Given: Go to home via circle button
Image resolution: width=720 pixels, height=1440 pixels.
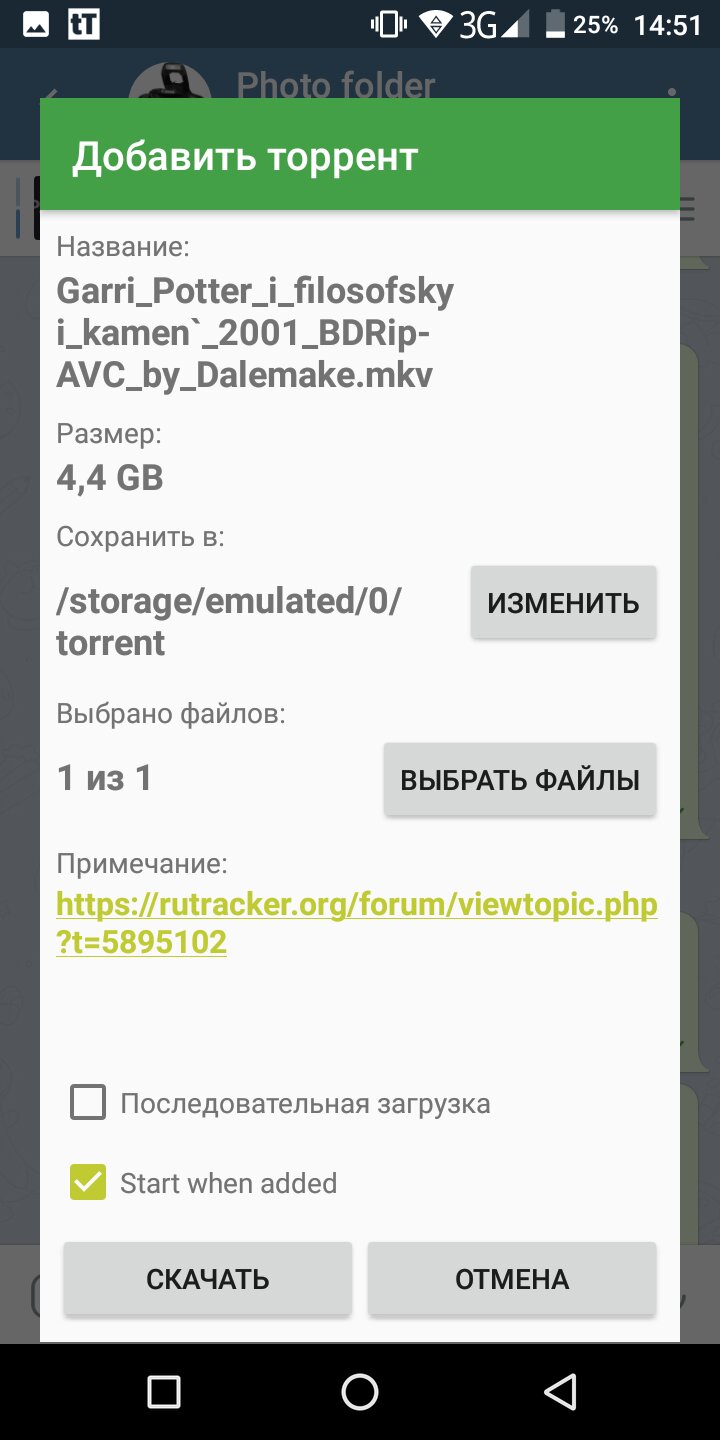Looking at the screenshot, I should (x=360, y=1391).
